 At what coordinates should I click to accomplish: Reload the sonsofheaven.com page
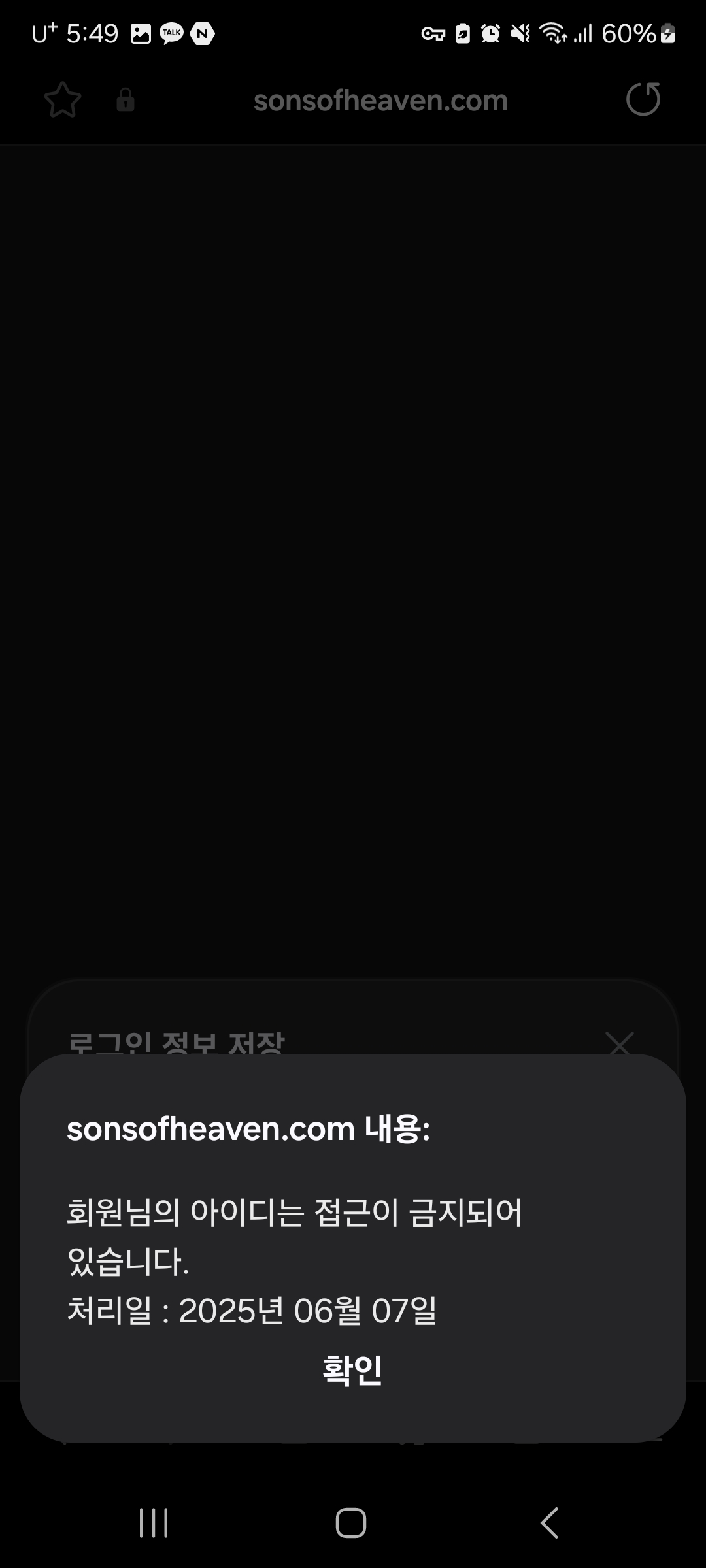tap(643, 99)
